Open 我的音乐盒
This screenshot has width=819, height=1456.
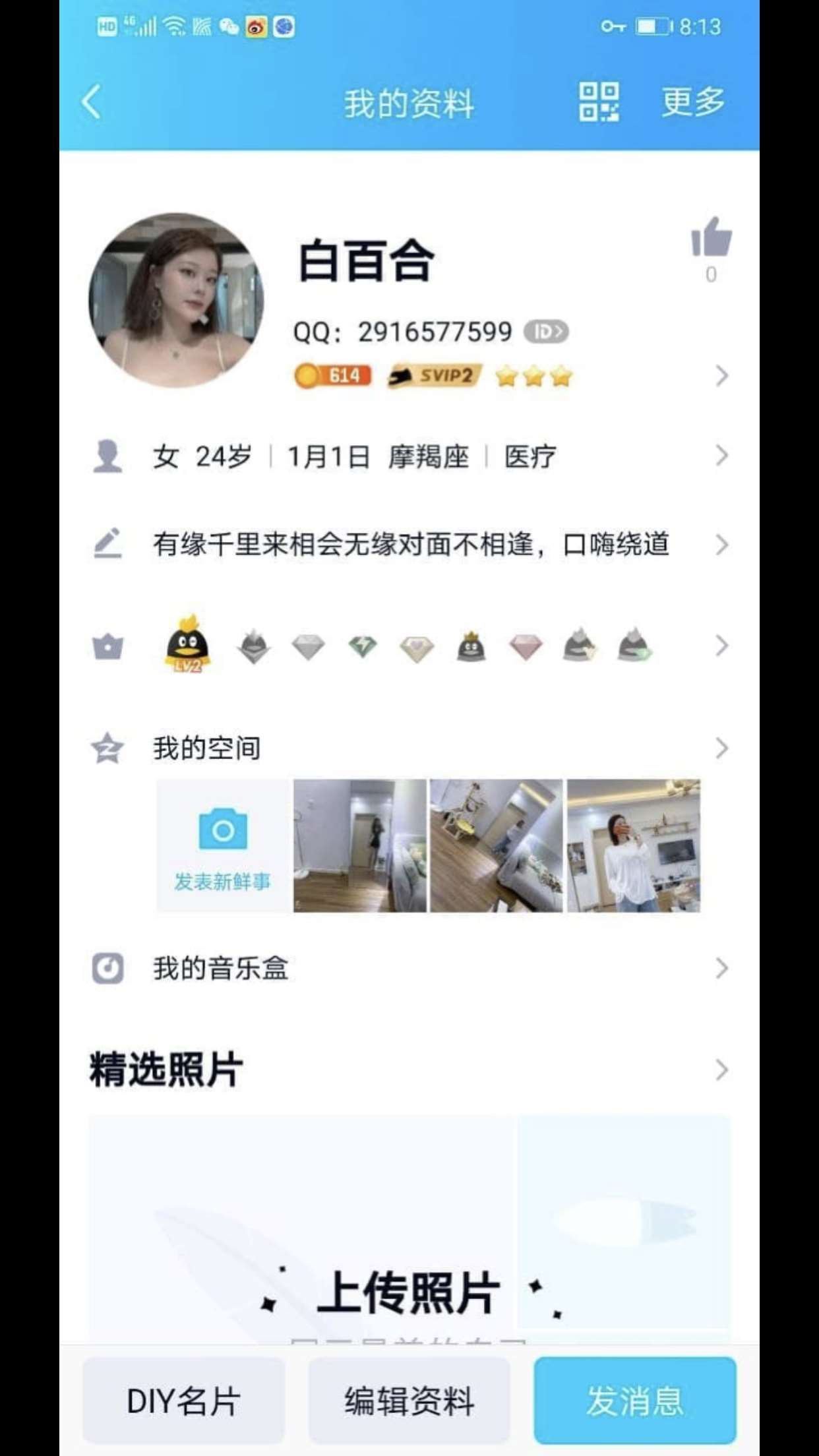(222, 969)
